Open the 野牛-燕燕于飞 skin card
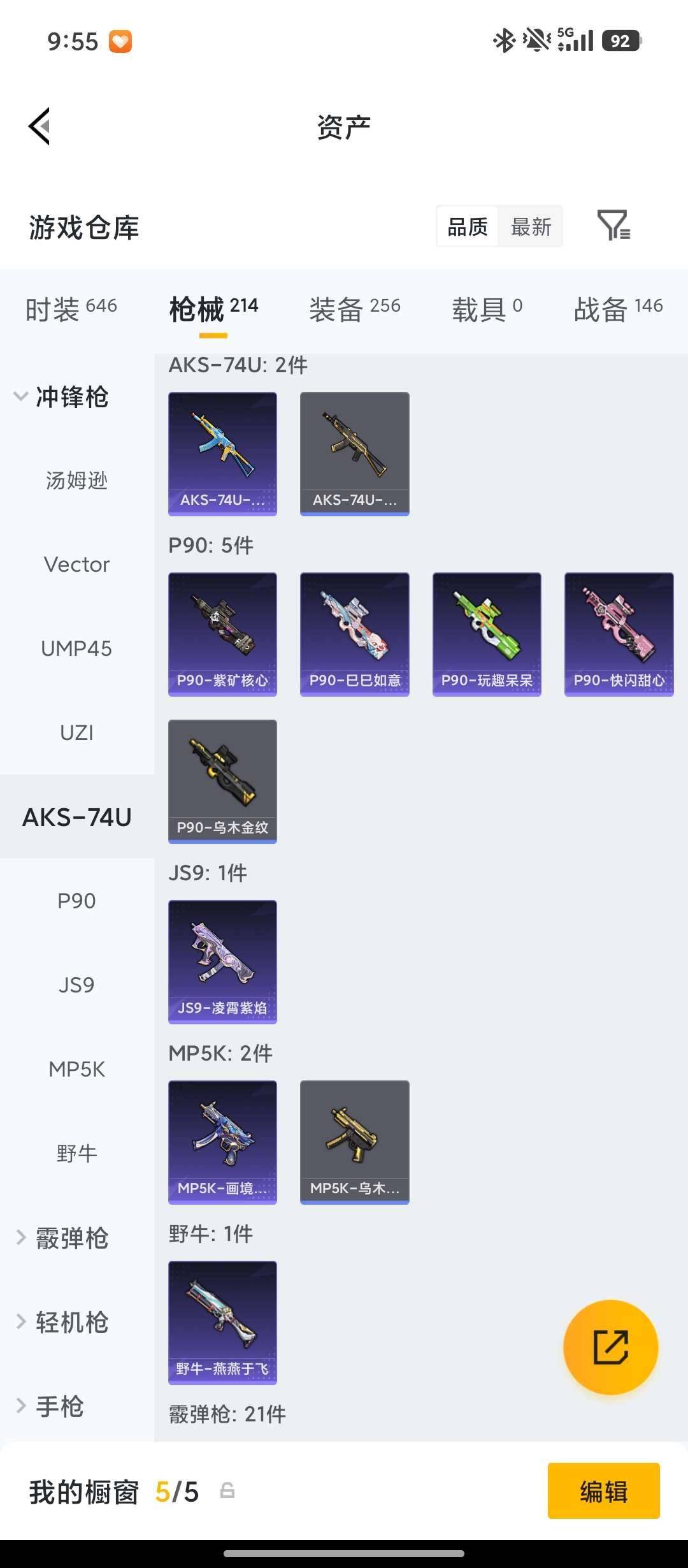688x1568 pixels. (222, 1322)
